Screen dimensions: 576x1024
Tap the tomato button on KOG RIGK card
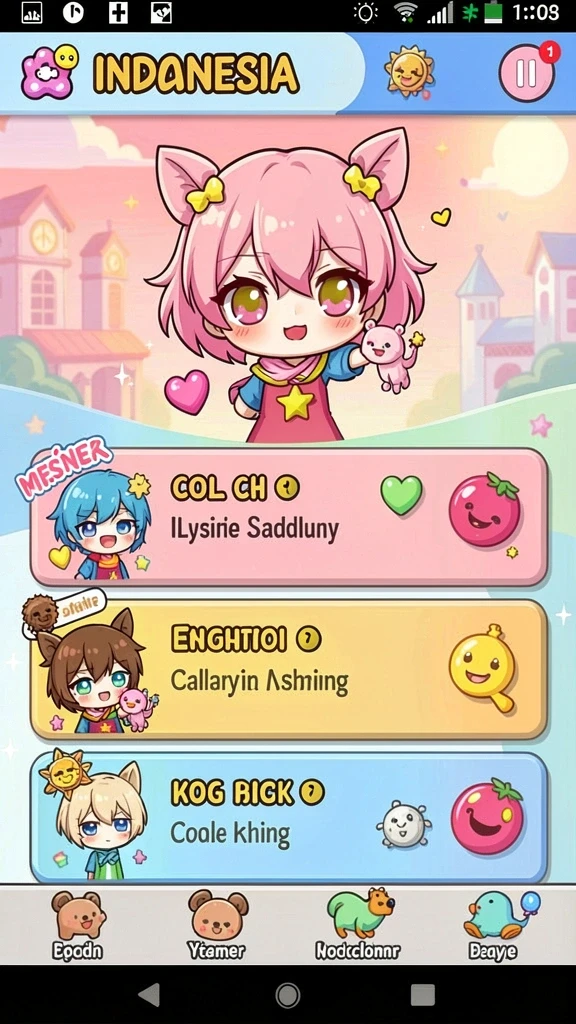click(x=487, y=816)
